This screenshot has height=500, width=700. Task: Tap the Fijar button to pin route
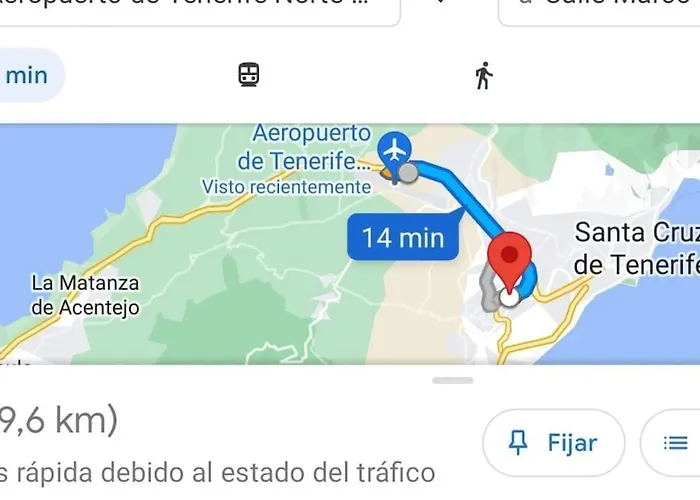point(554,443)
